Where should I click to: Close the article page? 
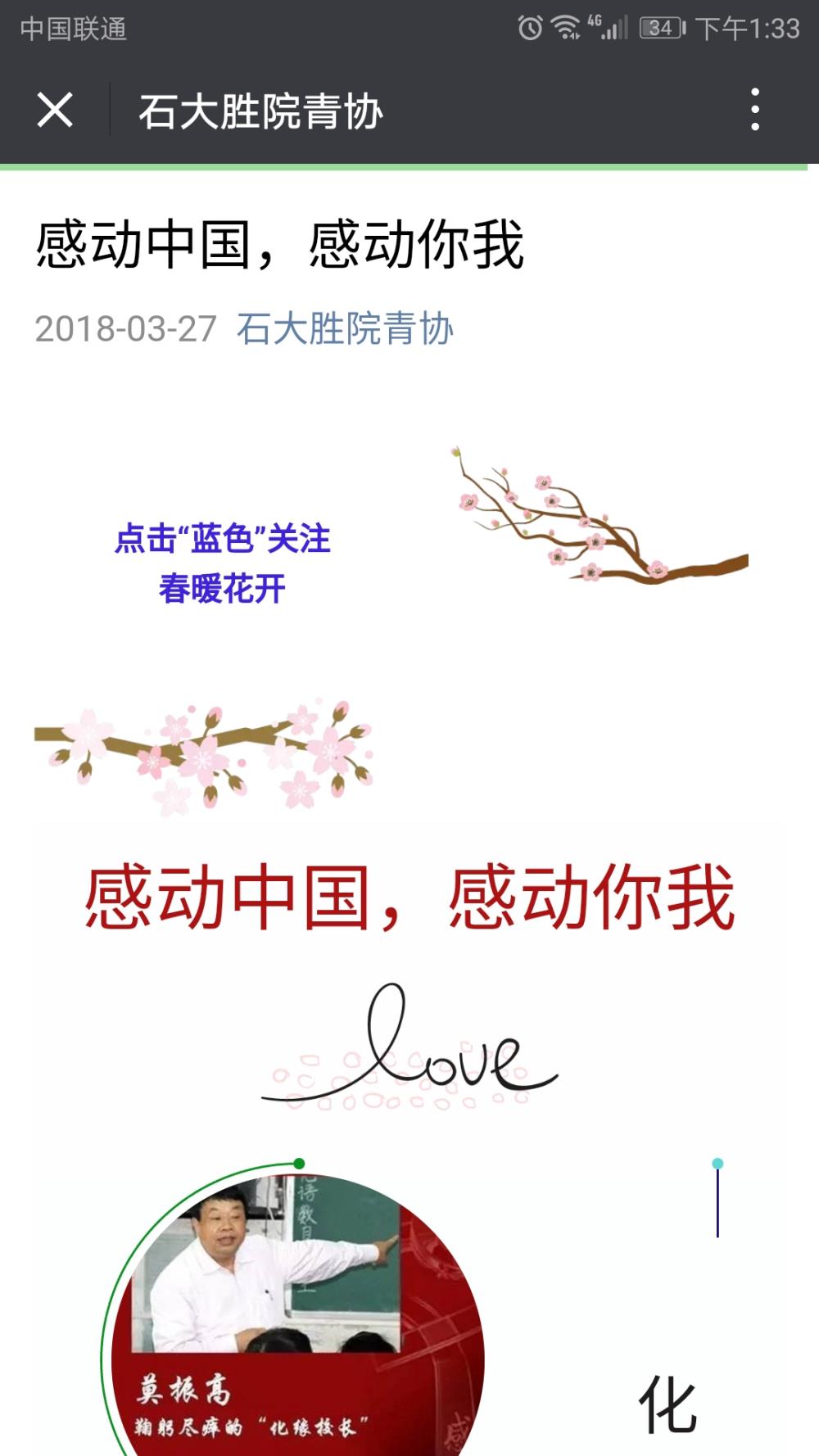(55, 110)
